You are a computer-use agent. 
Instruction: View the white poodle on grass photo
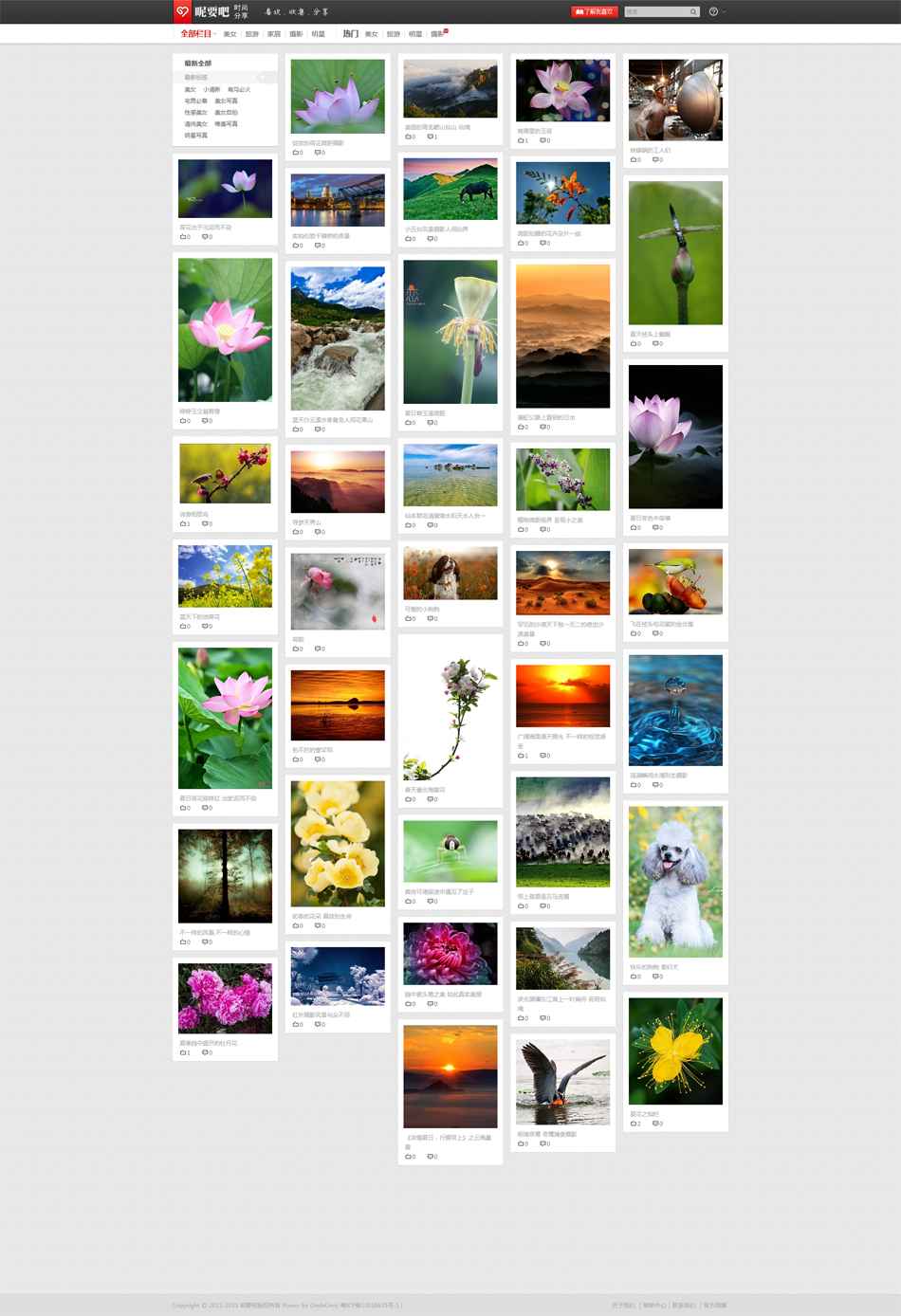tap(675, 881)
